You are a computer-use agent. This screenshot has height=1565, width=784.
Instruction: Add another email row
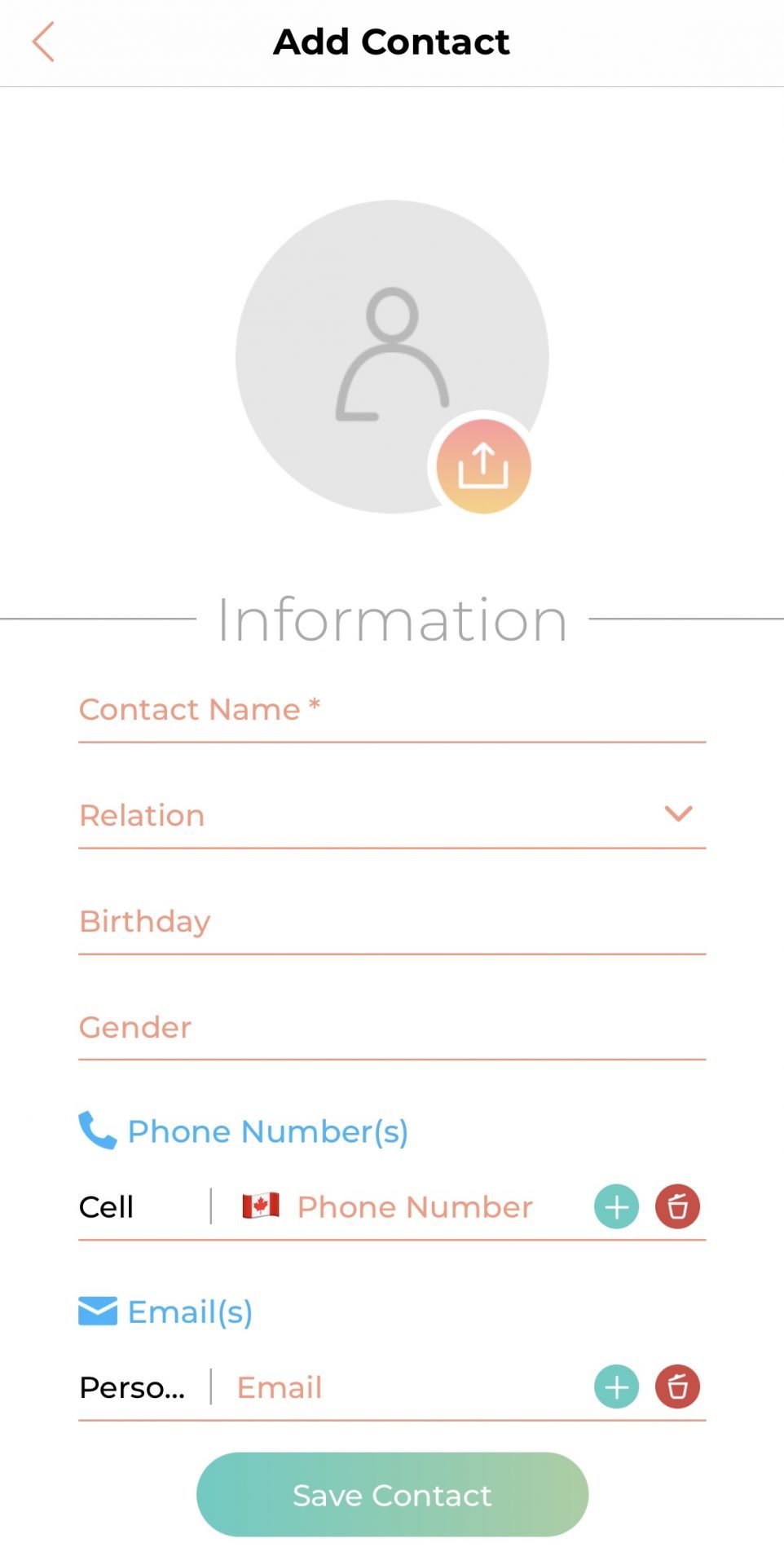(x=617, y=1386)
